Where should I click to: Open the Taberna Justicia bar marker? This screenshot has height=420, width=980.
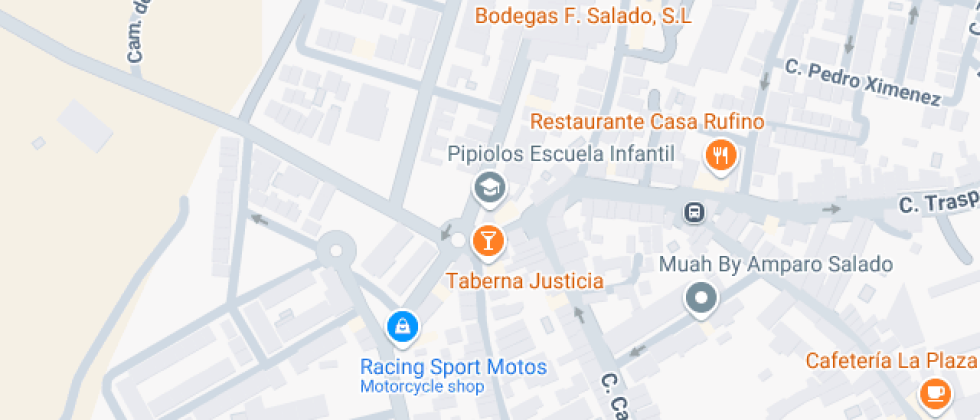pyautogui.click(x=488, y=241)
